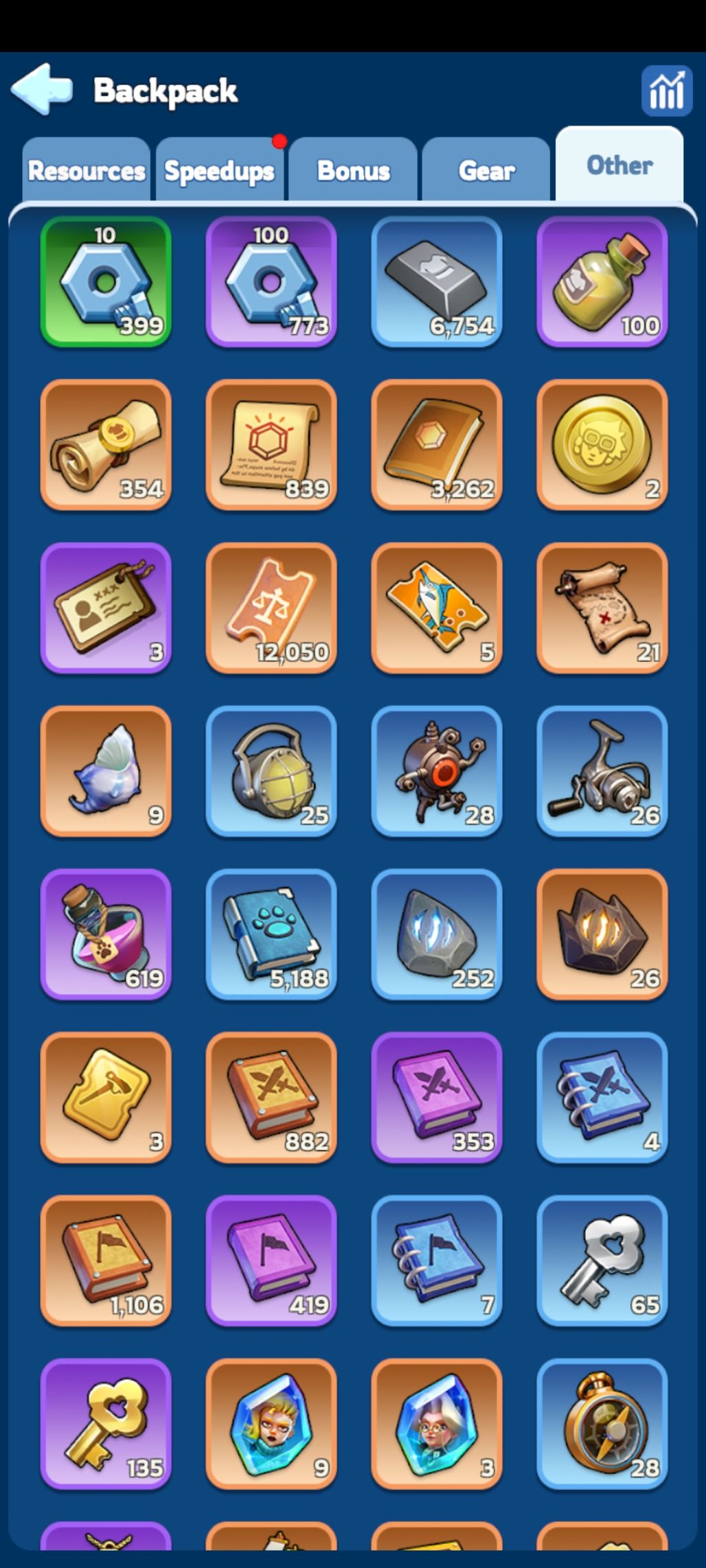Screen dimensions: 706x1568
Task: Open the gold key item with 135
Action: (x=106, y=1423)
